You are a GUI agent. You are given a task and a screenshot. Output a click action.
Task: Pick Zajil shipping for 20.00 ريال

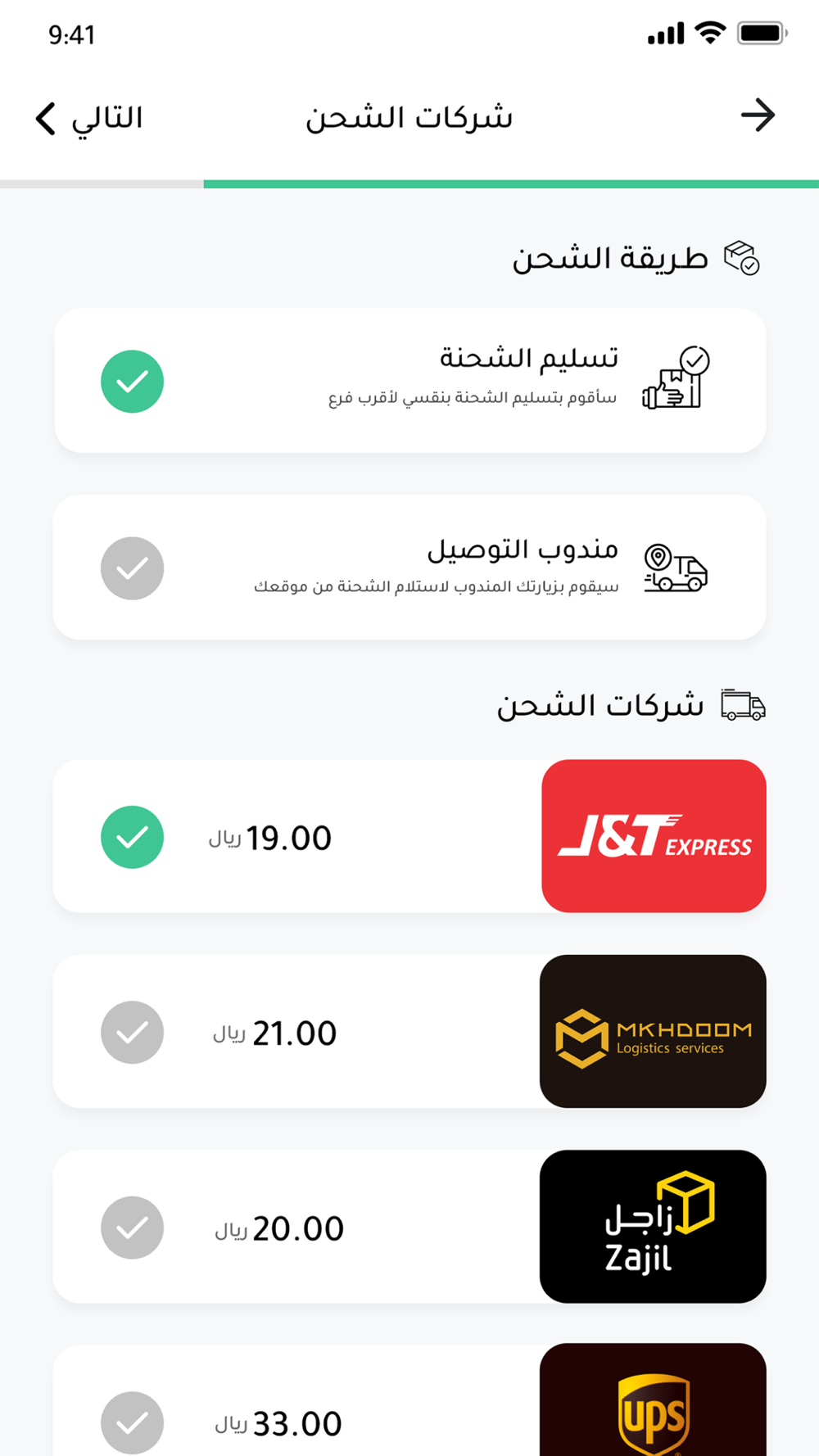pyautogui.click(x=132, y=1227)
